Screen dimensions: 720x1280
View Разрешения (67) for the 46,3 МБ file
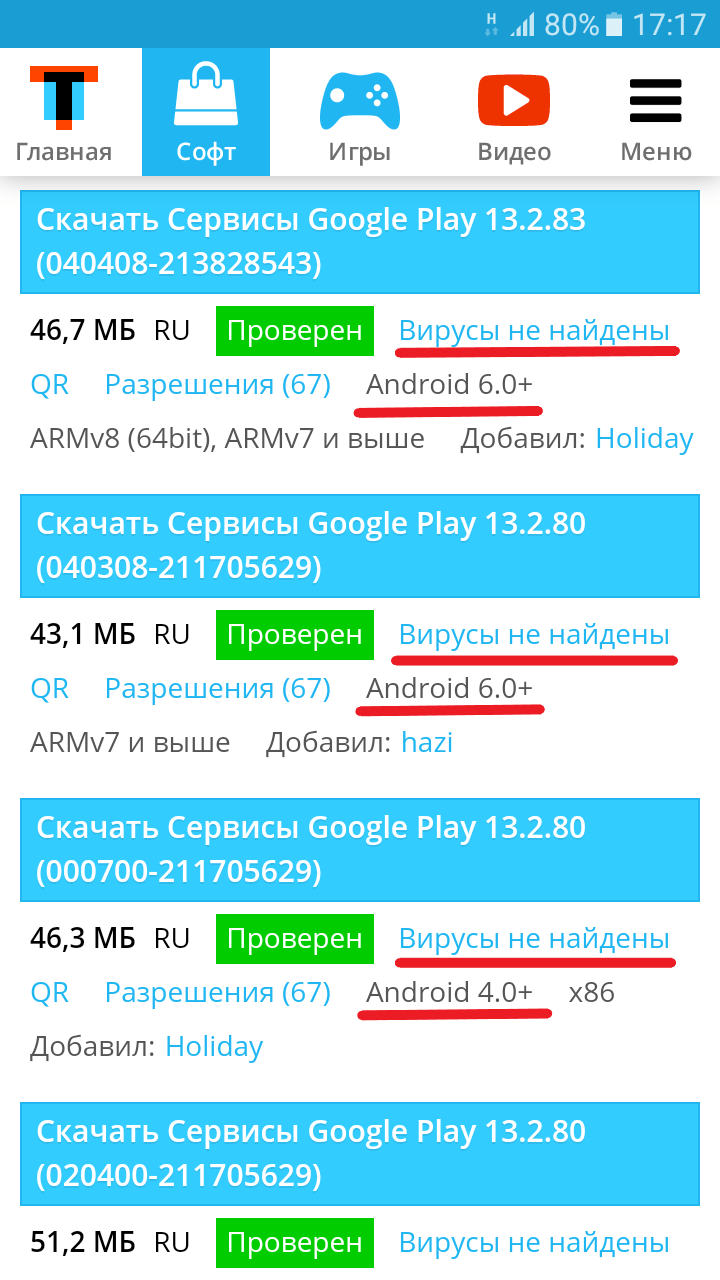[x=218, y=993]
